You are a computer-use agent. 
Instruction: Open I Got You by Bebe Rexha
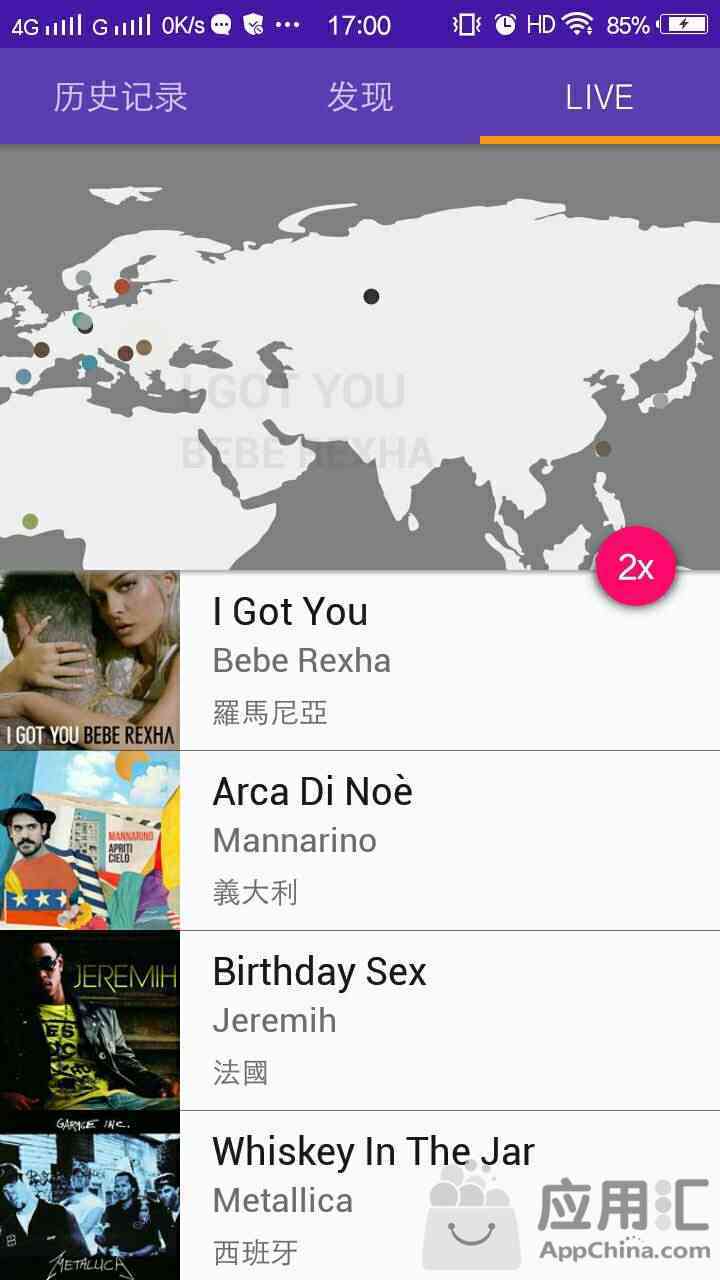(x=400, y=662)
